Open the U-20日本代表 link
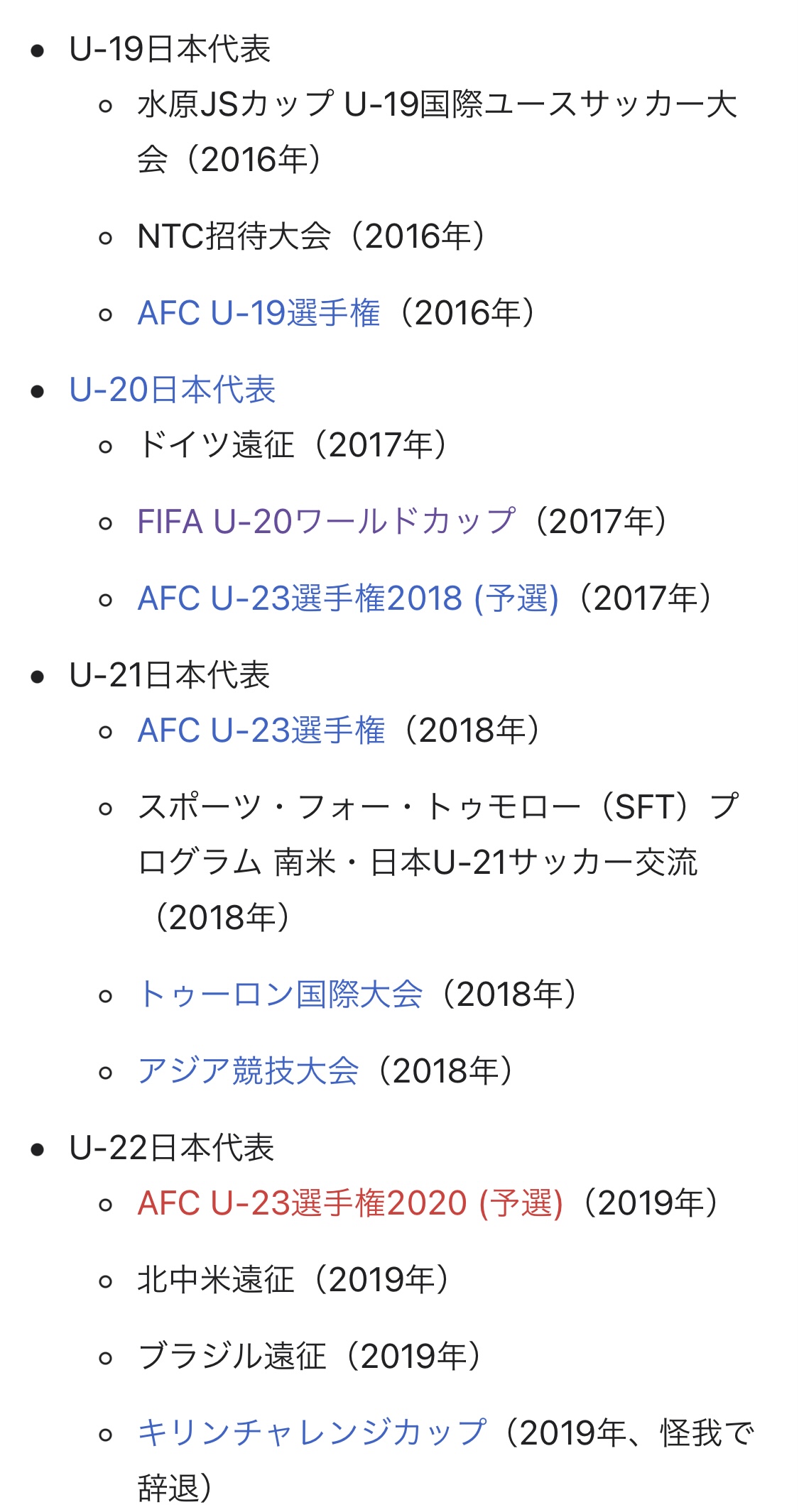This screenshot has height=1512, width=799. (173, 390)
